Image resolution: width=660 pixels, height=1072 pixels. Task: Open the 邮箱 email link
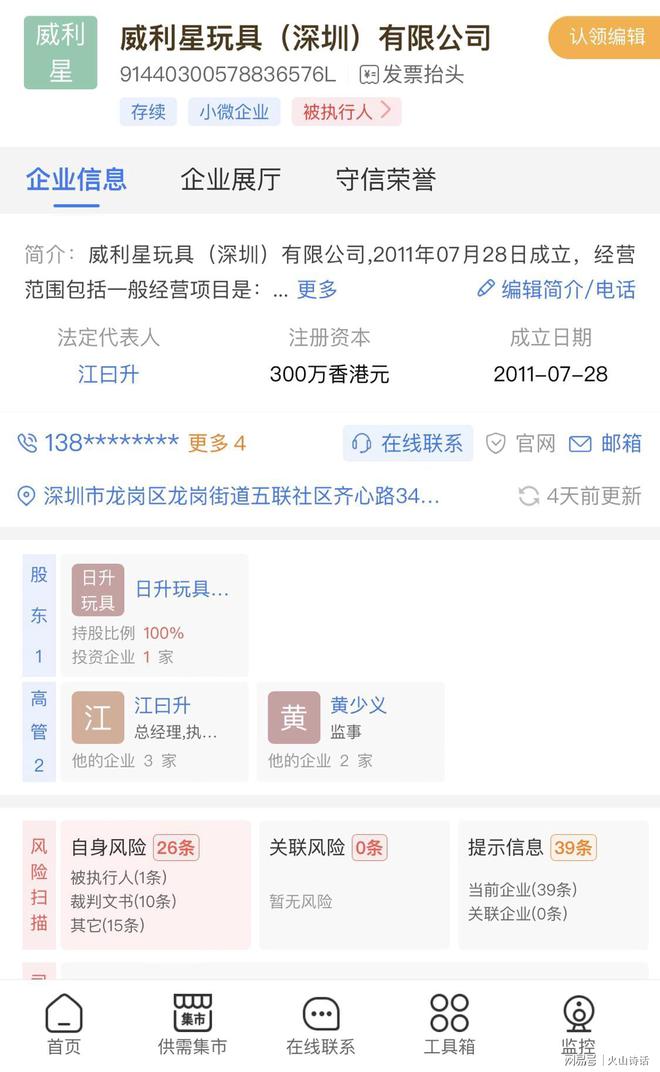605,443
